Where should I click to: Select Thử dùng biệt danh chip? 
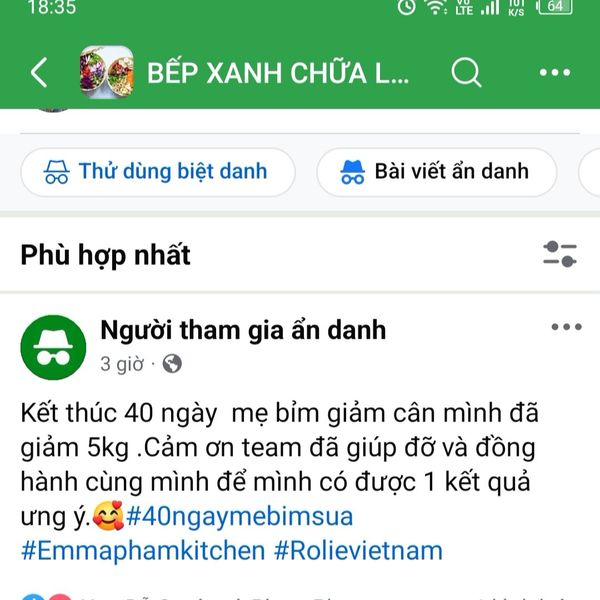[x=158, y=171]
